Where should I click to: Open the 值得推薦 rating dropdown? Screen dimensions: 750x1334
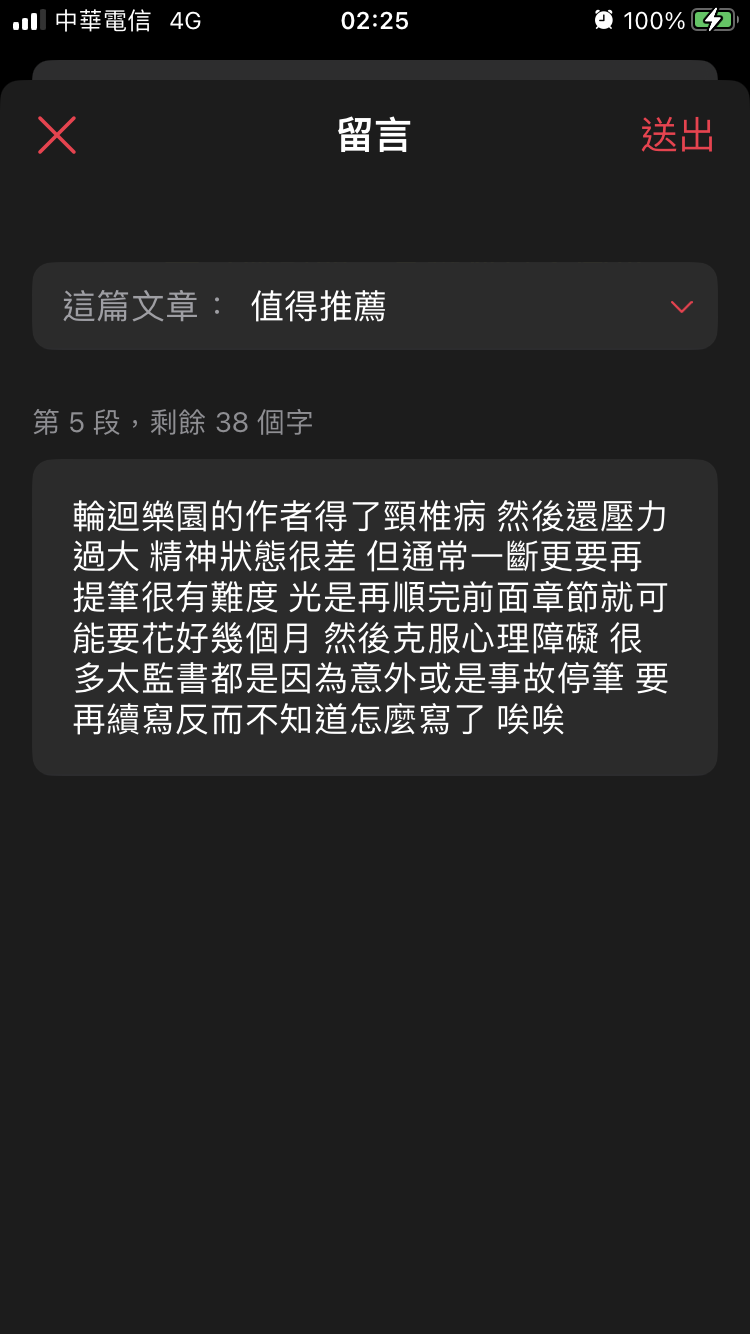pos(375,306)
